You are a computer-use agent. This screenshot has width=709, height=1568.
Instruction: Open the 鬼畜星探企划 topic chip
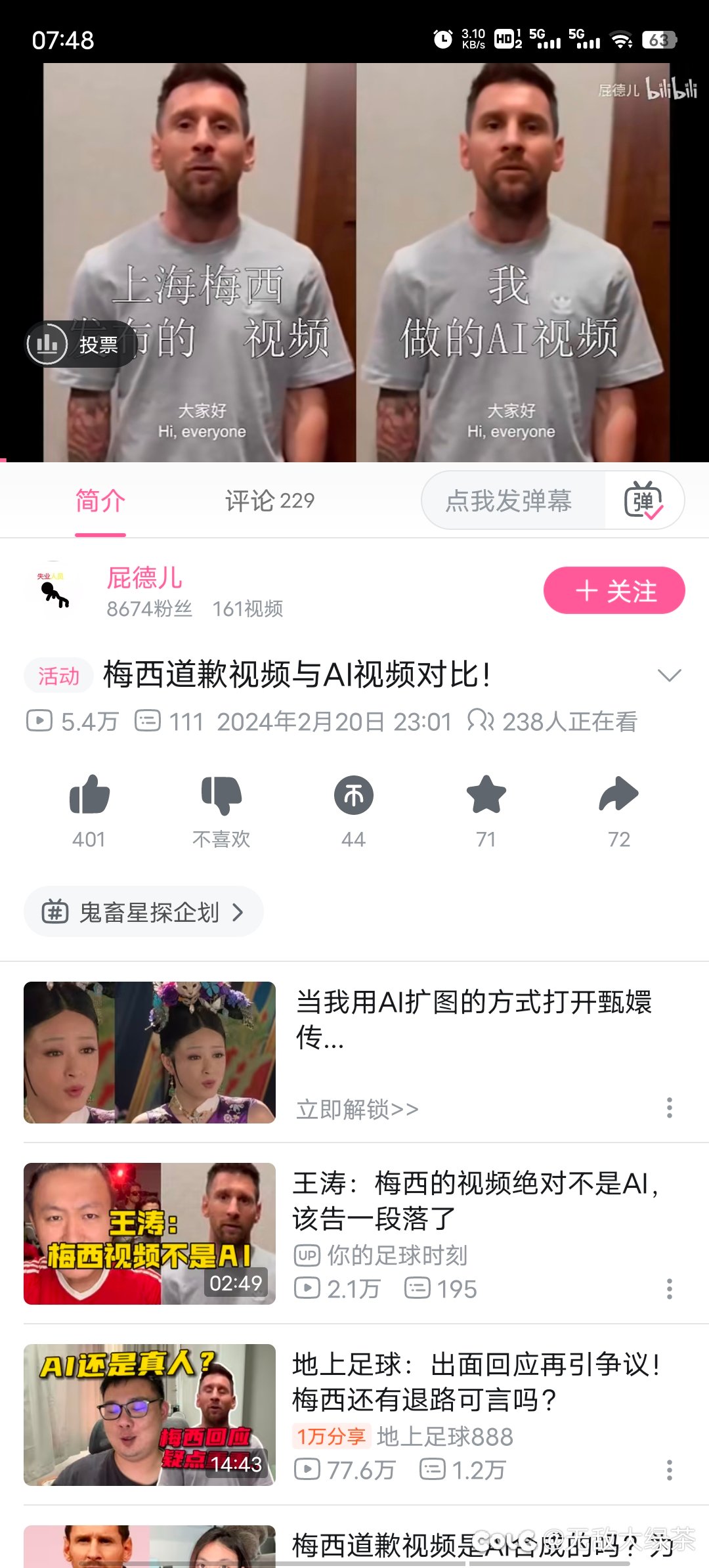coord(143,912)
